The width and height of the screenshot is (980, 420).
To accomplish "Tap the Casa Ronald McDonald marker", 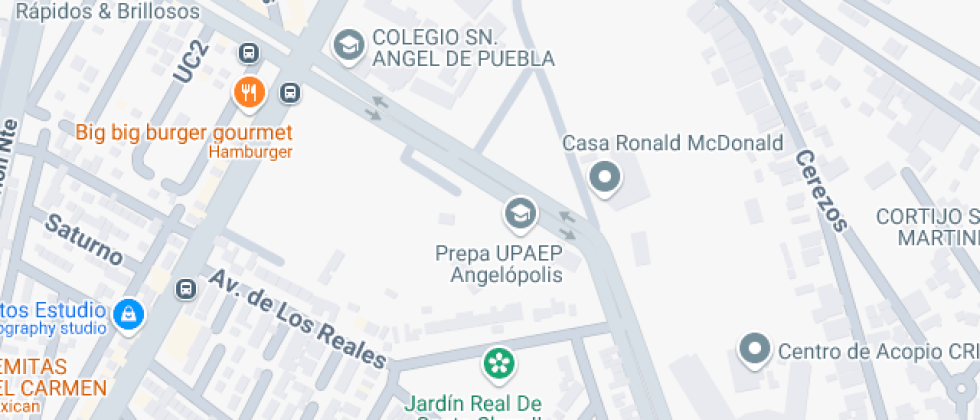I will click(604, 179).
